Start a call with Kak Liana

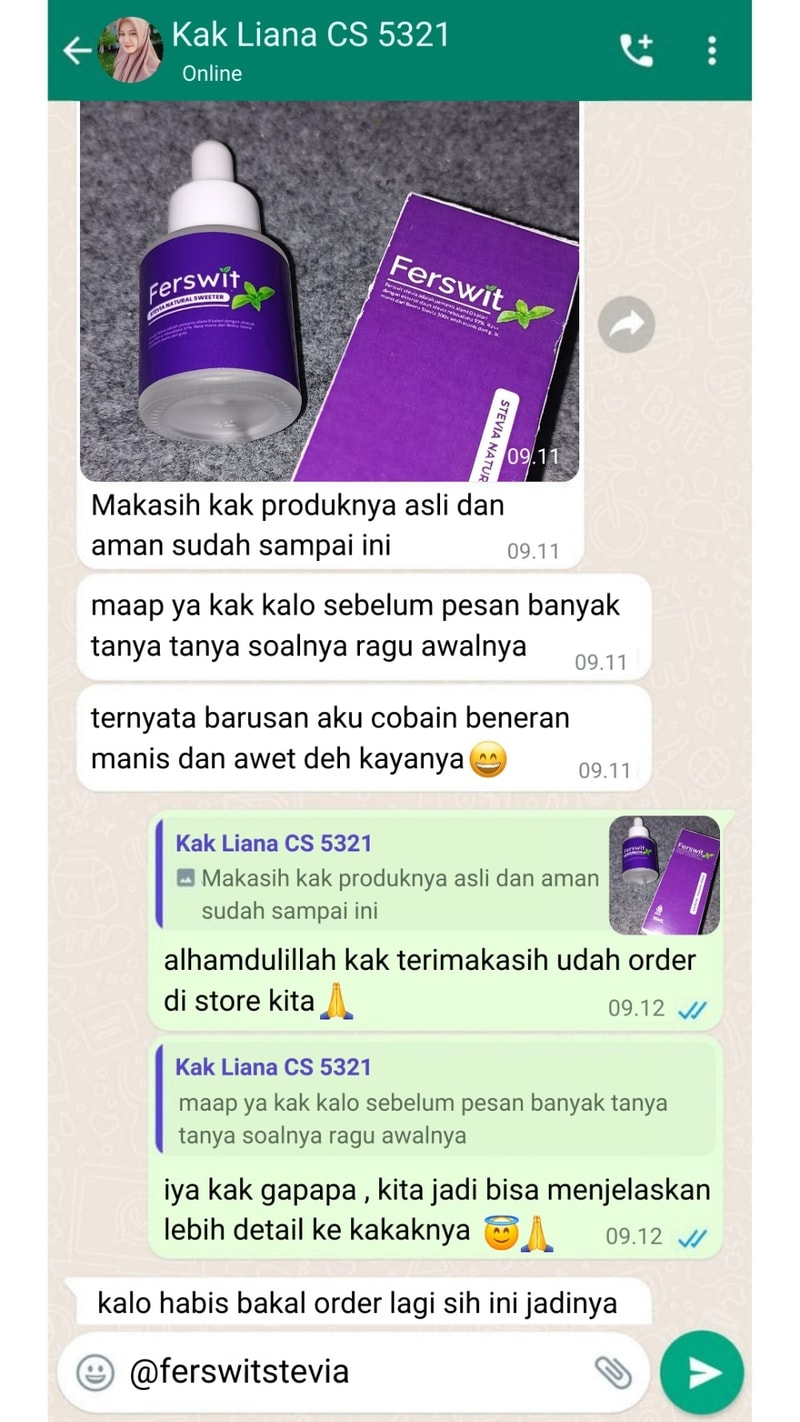[636, 50]
